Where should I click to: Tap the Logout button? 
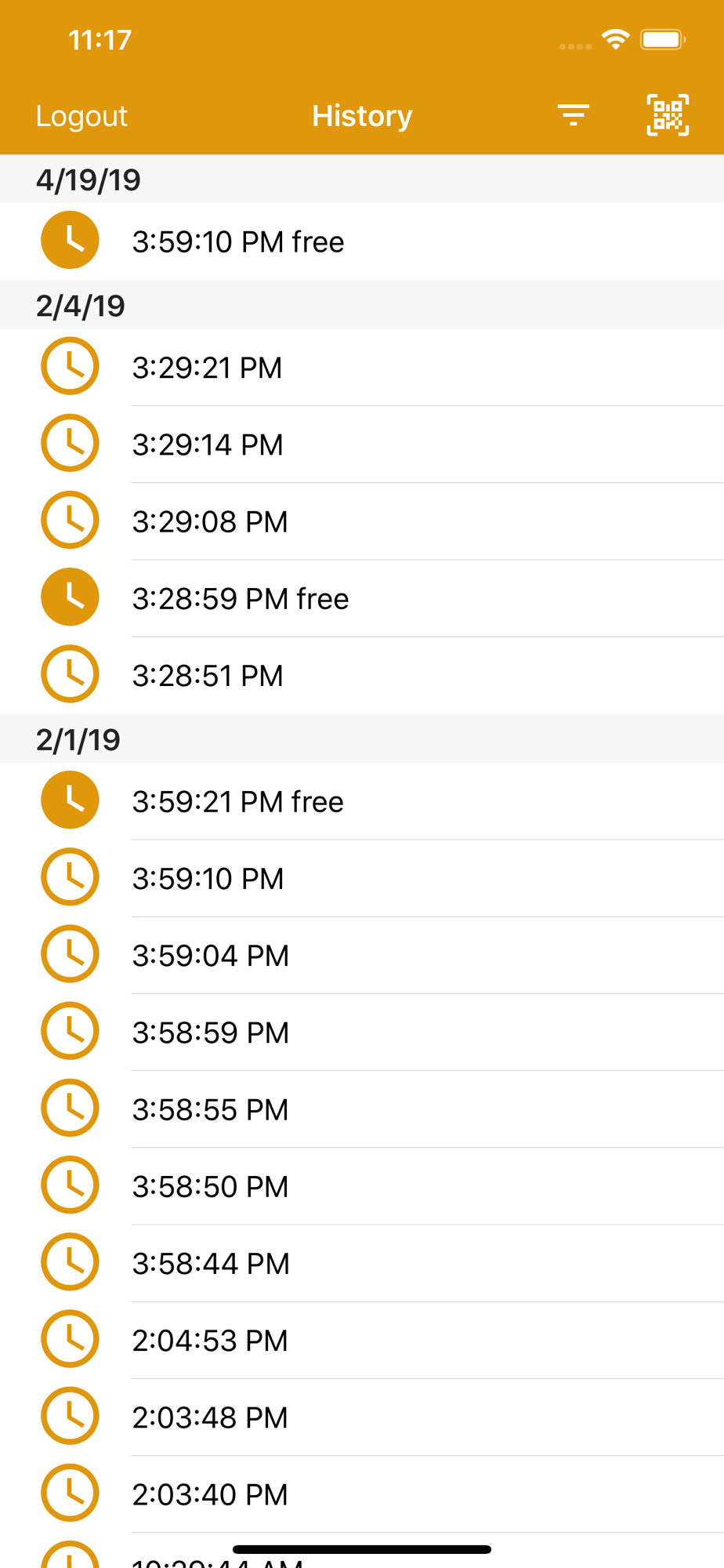pos(81,116)
